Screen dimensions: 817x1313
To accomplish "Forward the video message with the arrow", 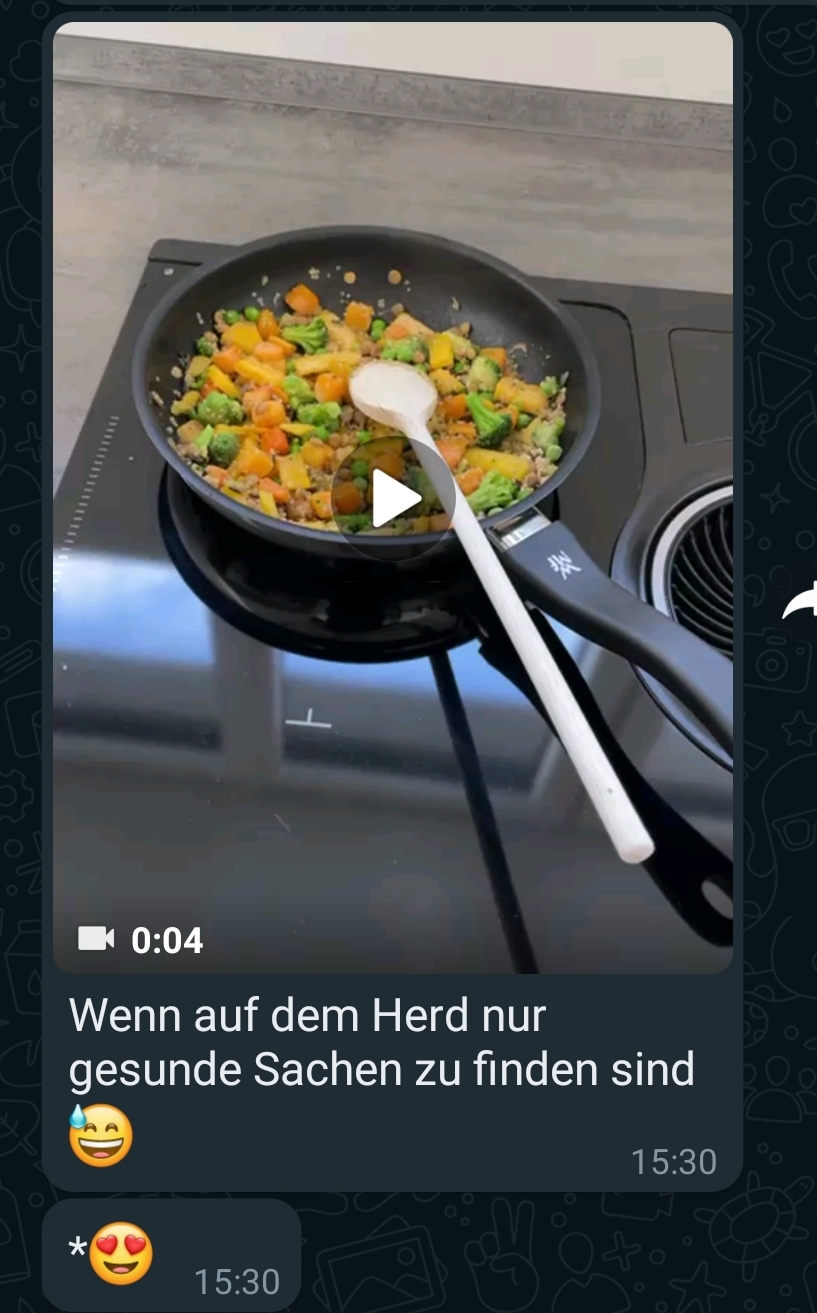I will click(x=802, y=602).
